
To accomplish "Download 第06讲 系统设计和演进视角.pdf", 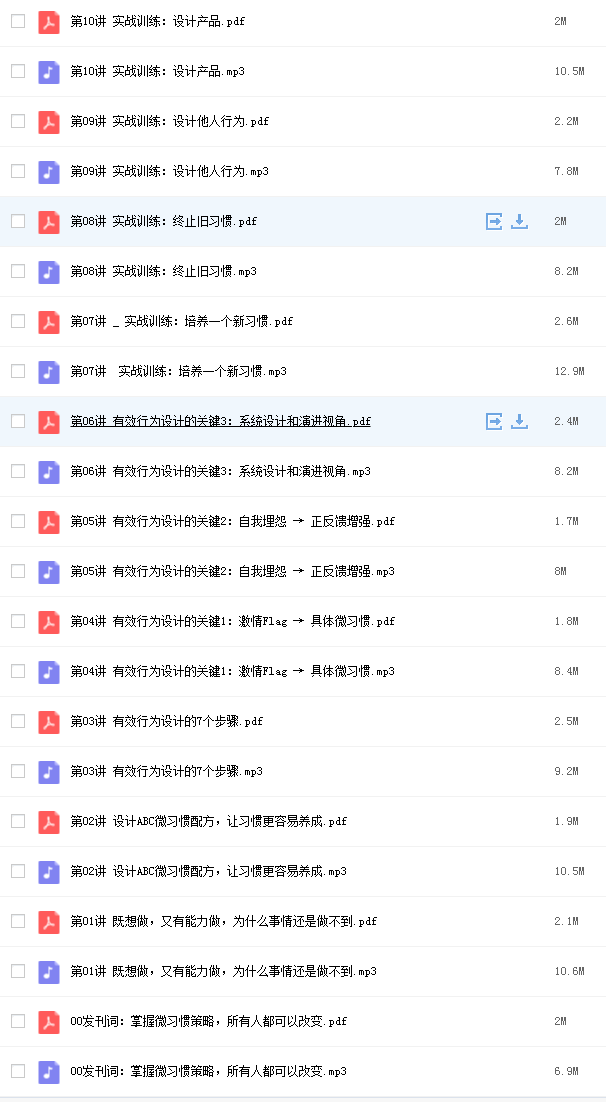I will pyautogui.click(x=520, y=421).
